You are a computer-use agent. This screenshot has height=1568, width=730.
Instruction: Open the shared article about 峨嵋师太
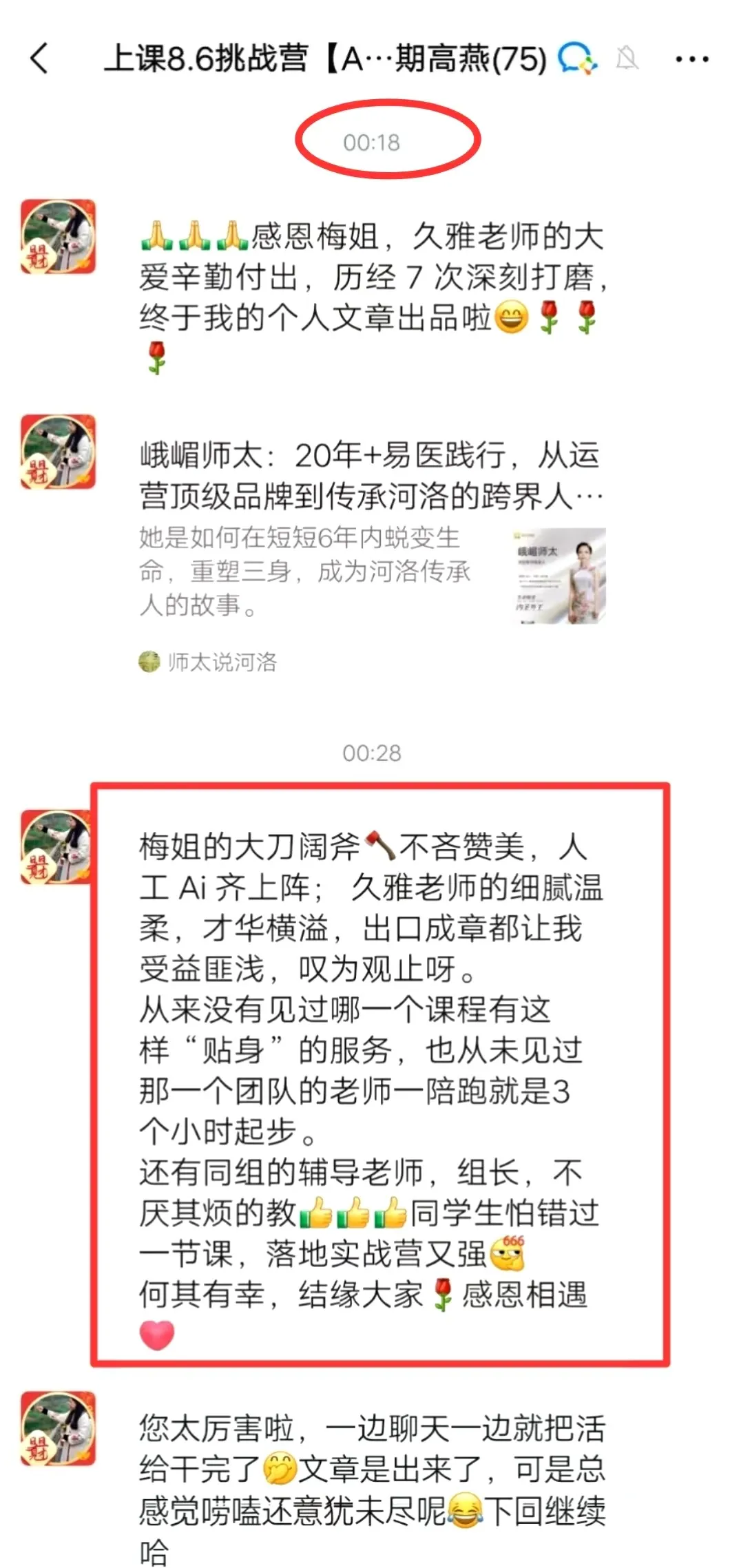click(372, 537)
